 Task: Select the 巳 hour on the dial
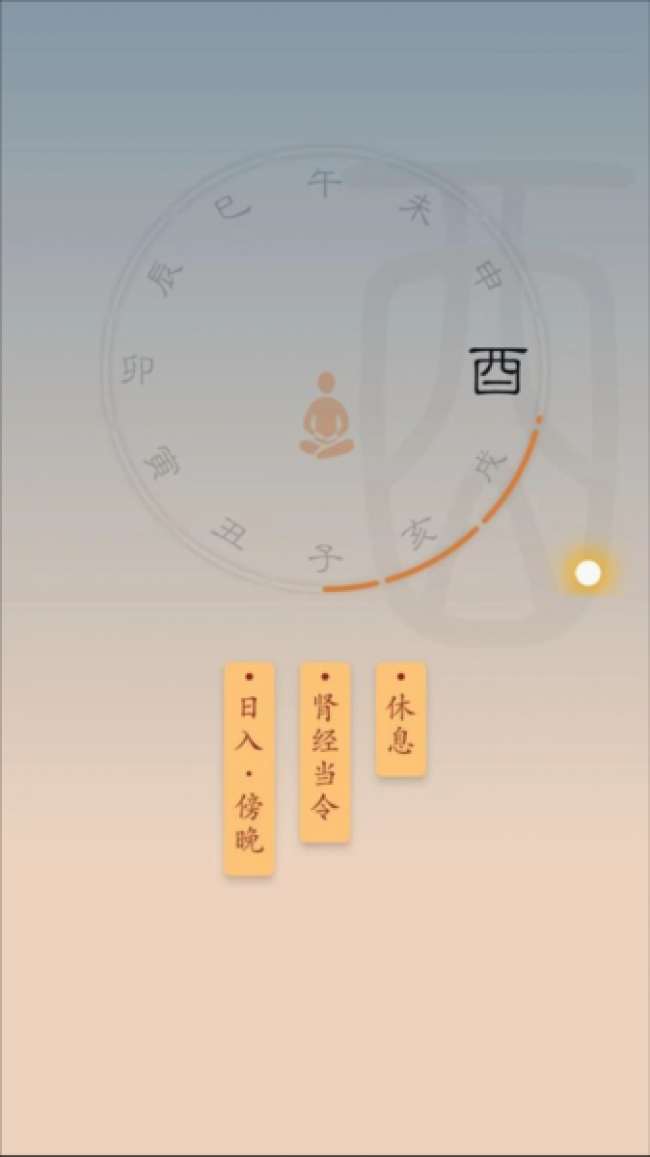[232, 209]
